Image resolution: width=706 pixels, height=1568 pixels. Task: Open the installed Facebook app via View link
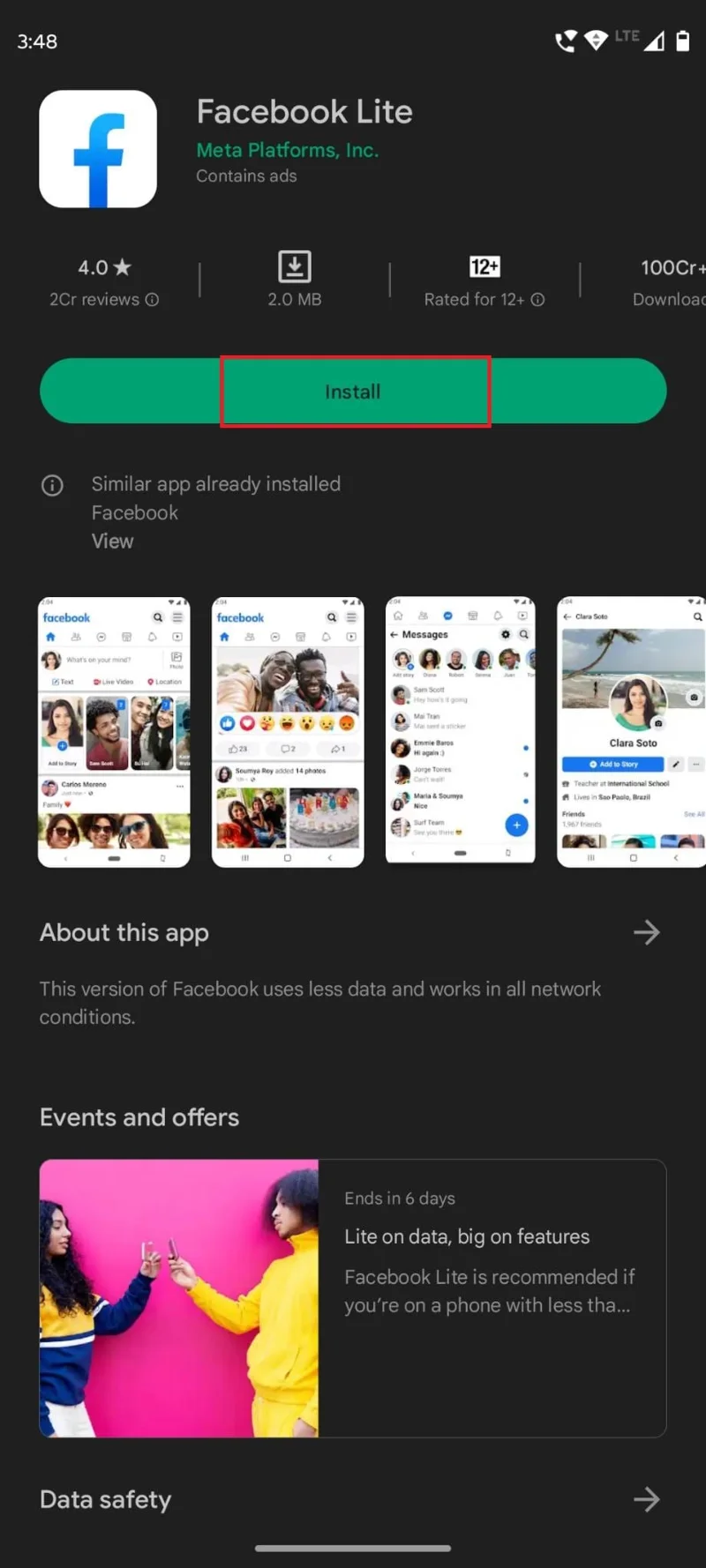point(112,541)
